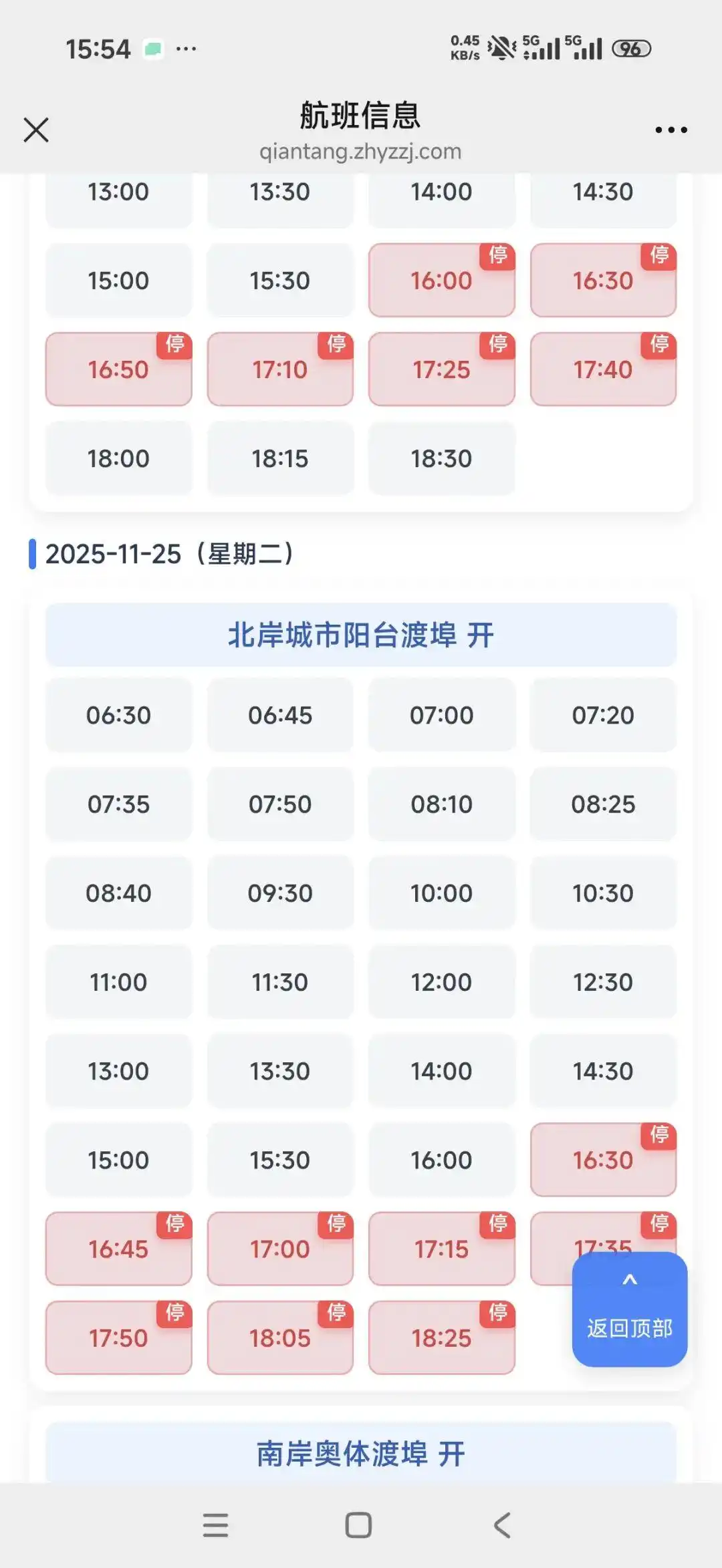Close the 航班信息 page with the X icon
The width and height of the screenshot is (722, 1568).
(37, 130)
